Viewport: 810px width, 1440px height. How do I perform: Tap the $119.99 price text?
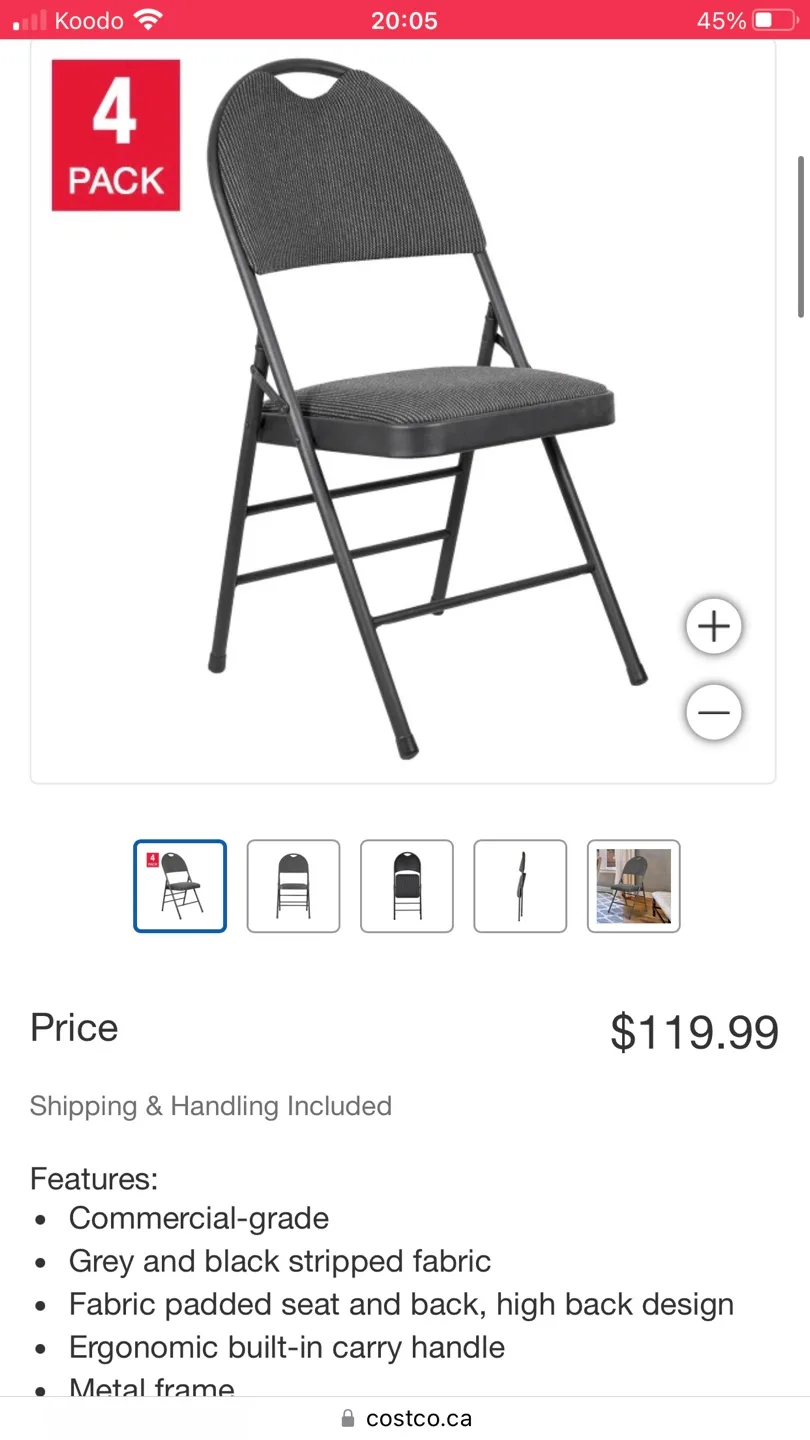click(x=695, y=1031)
